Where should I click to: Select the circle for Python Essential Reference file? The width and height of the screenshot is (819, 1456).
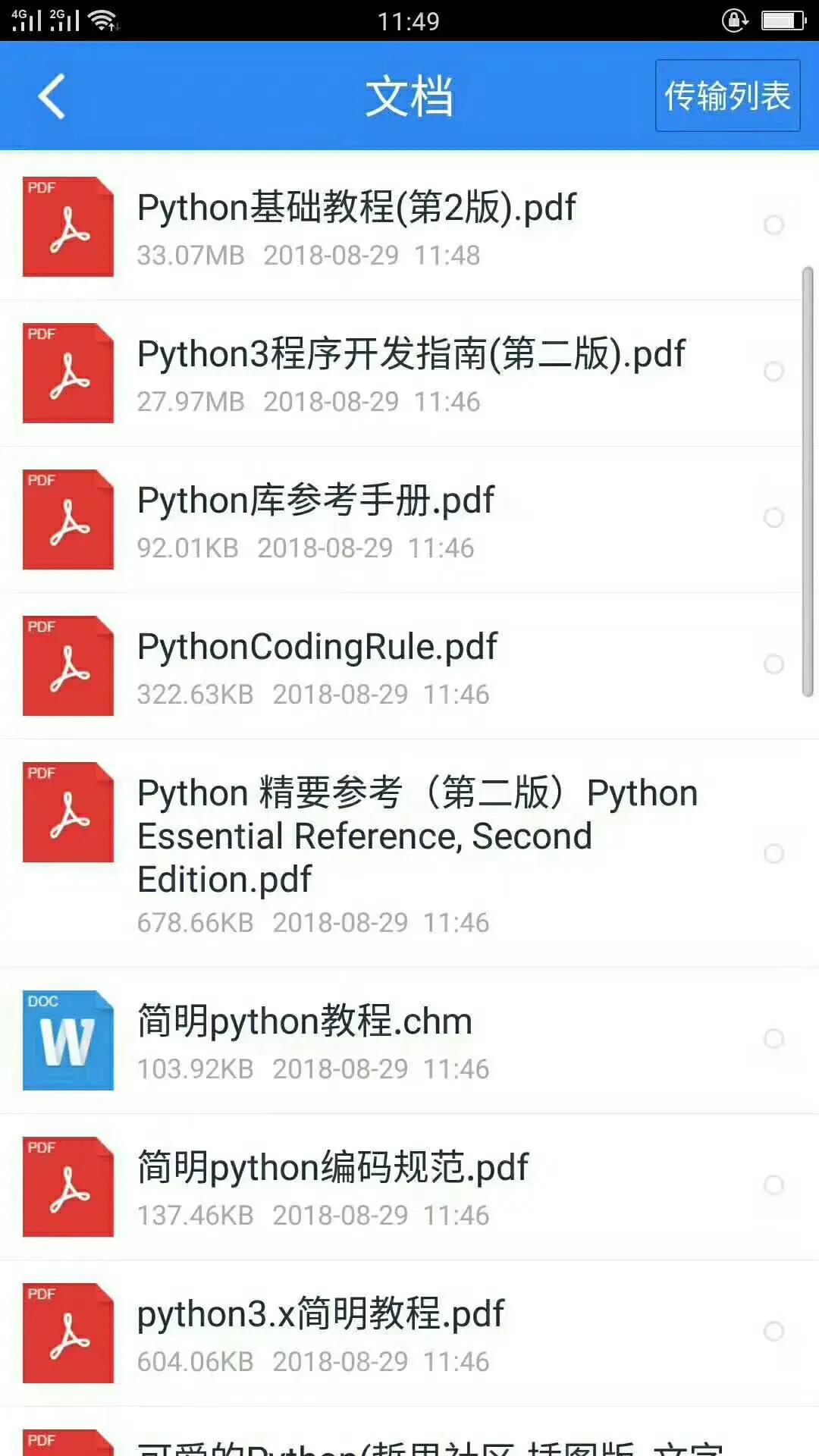pos(773,854)
